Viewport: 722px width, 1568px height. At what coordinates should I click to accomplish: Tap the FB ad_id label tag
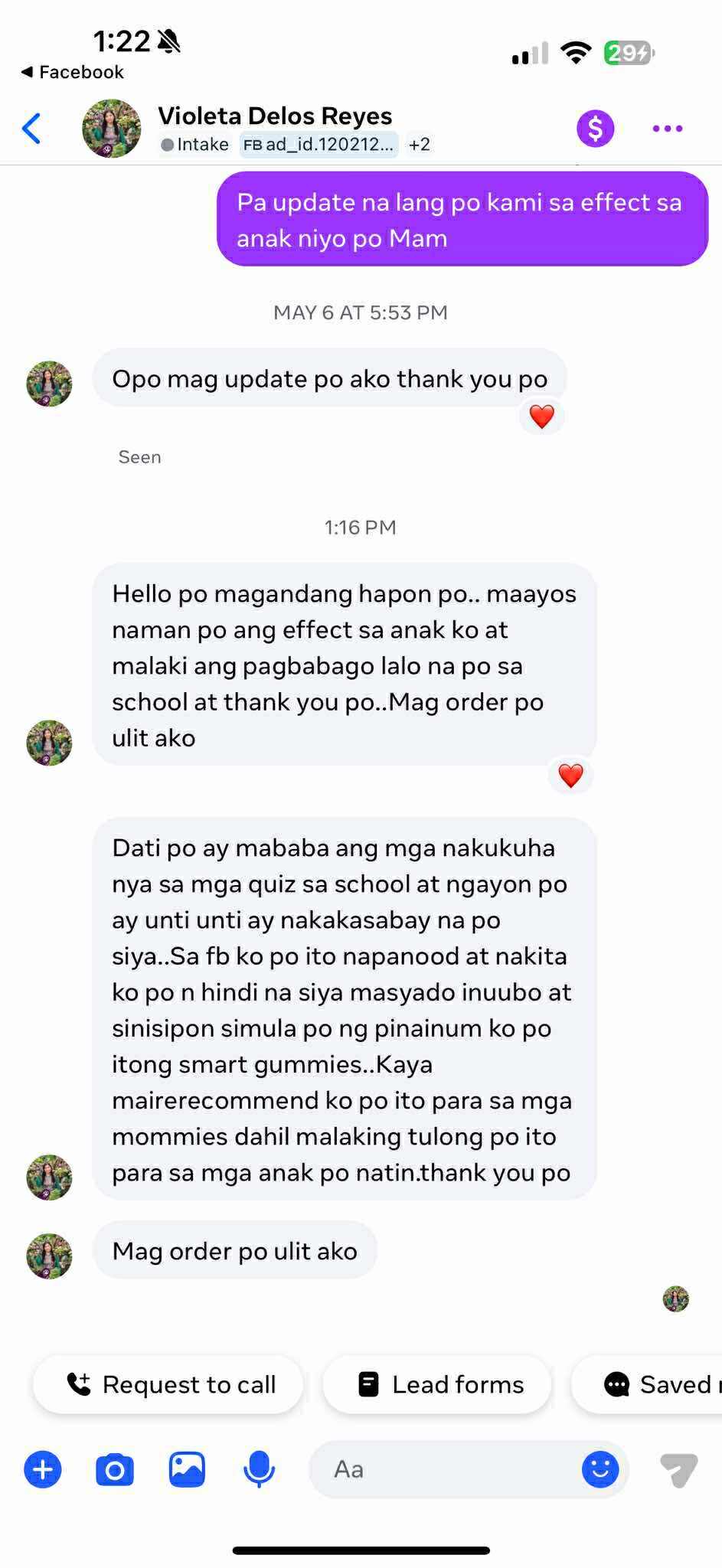pyautogui.click(x=319, y=145)
